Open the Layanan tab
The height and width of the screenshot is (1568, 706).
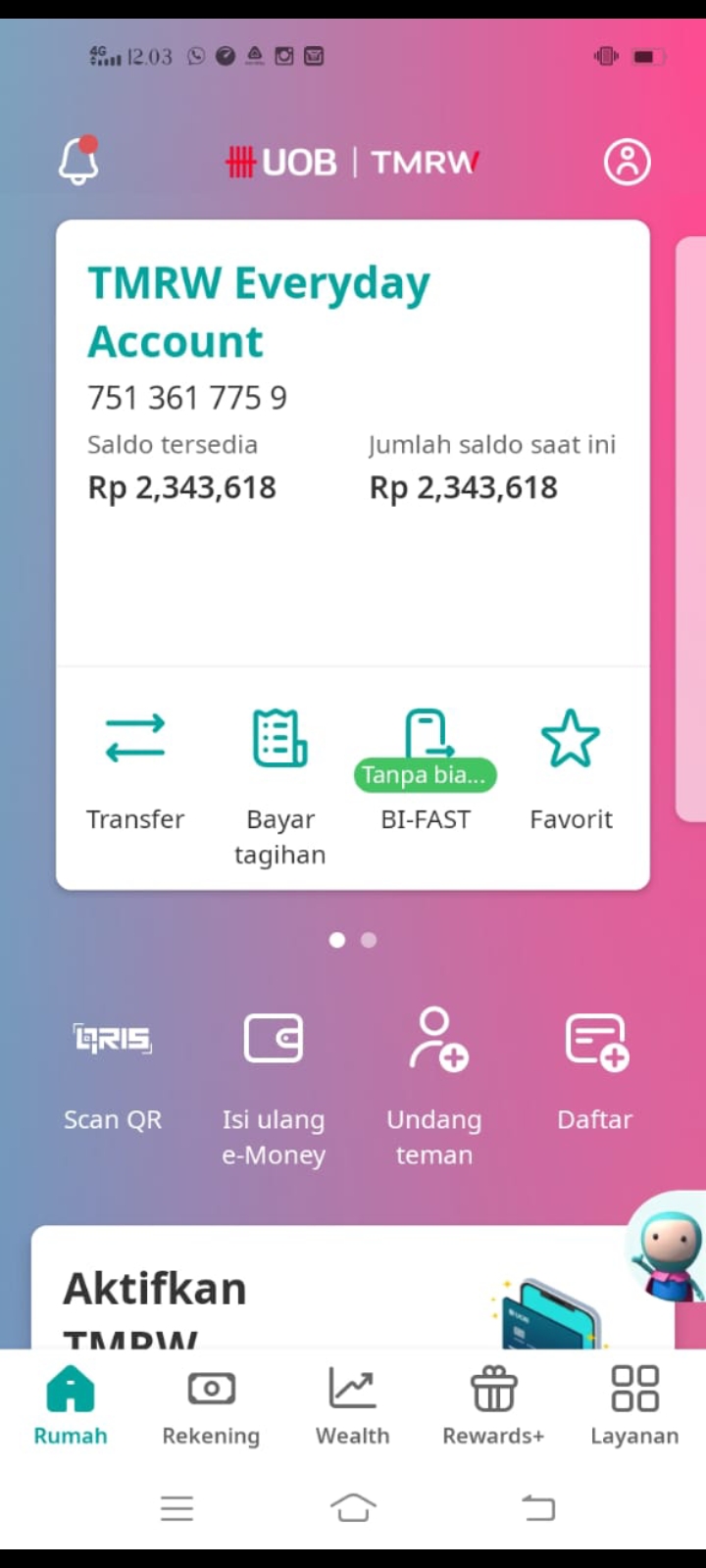tap(634, 1407)
